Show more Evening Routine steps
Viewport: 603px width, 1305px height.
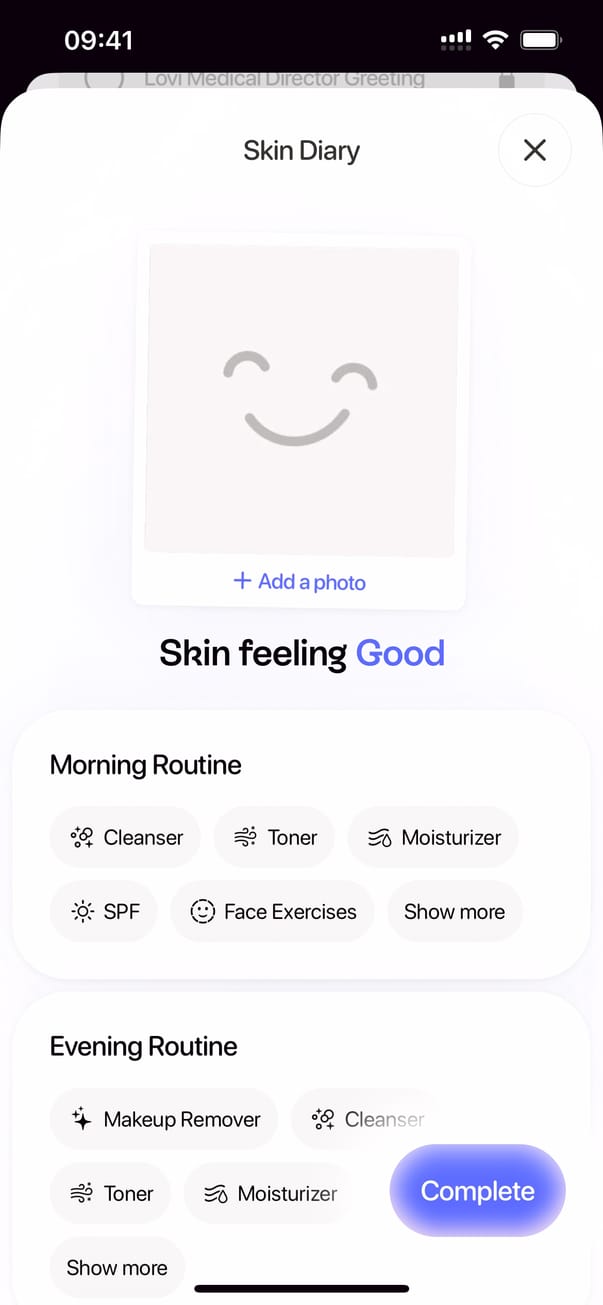(x=117, y=1268)
